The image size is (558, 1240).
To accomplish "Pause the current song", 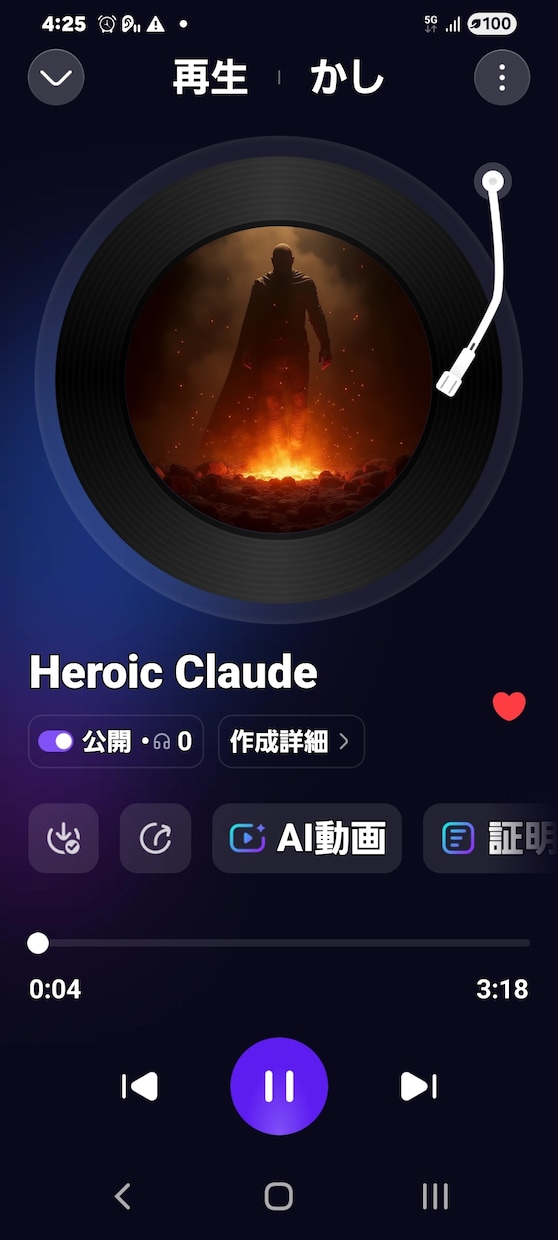I will [x=279, y=1086].
